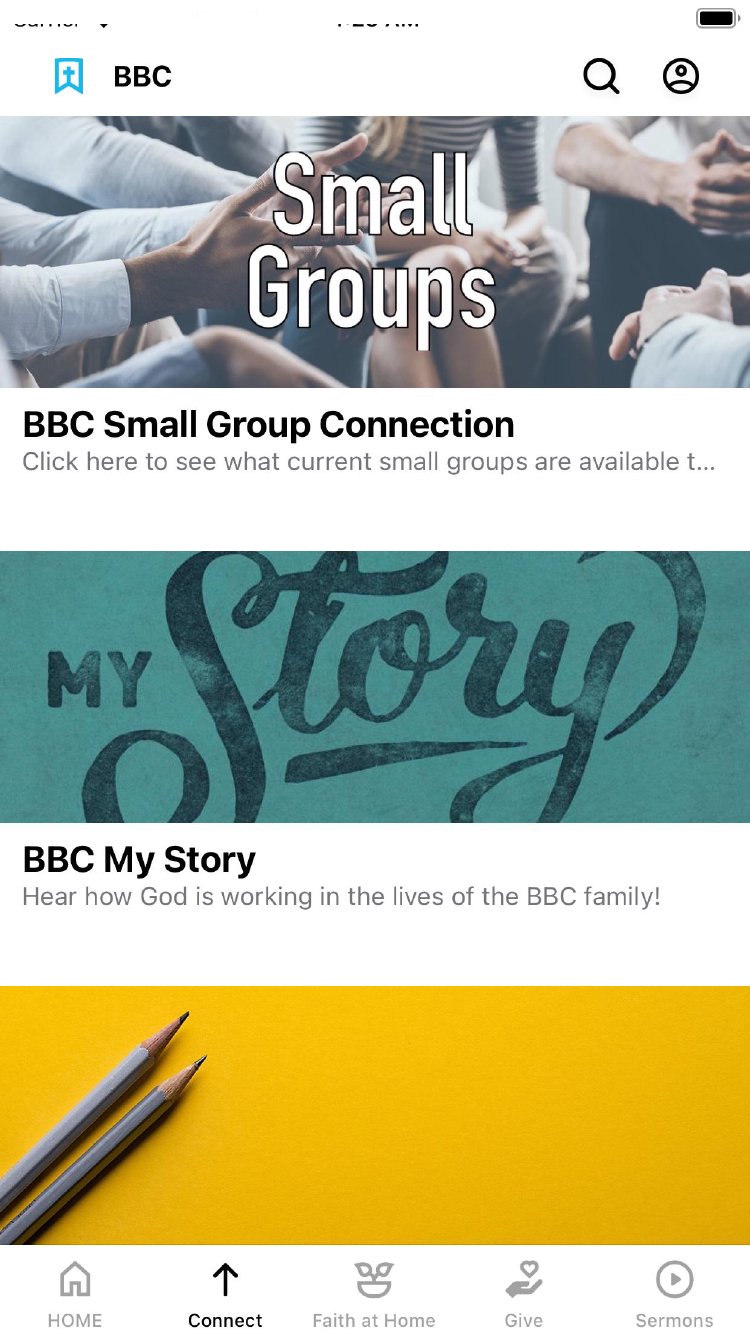
Task: Select the Connect tab
Action: 225,1294
